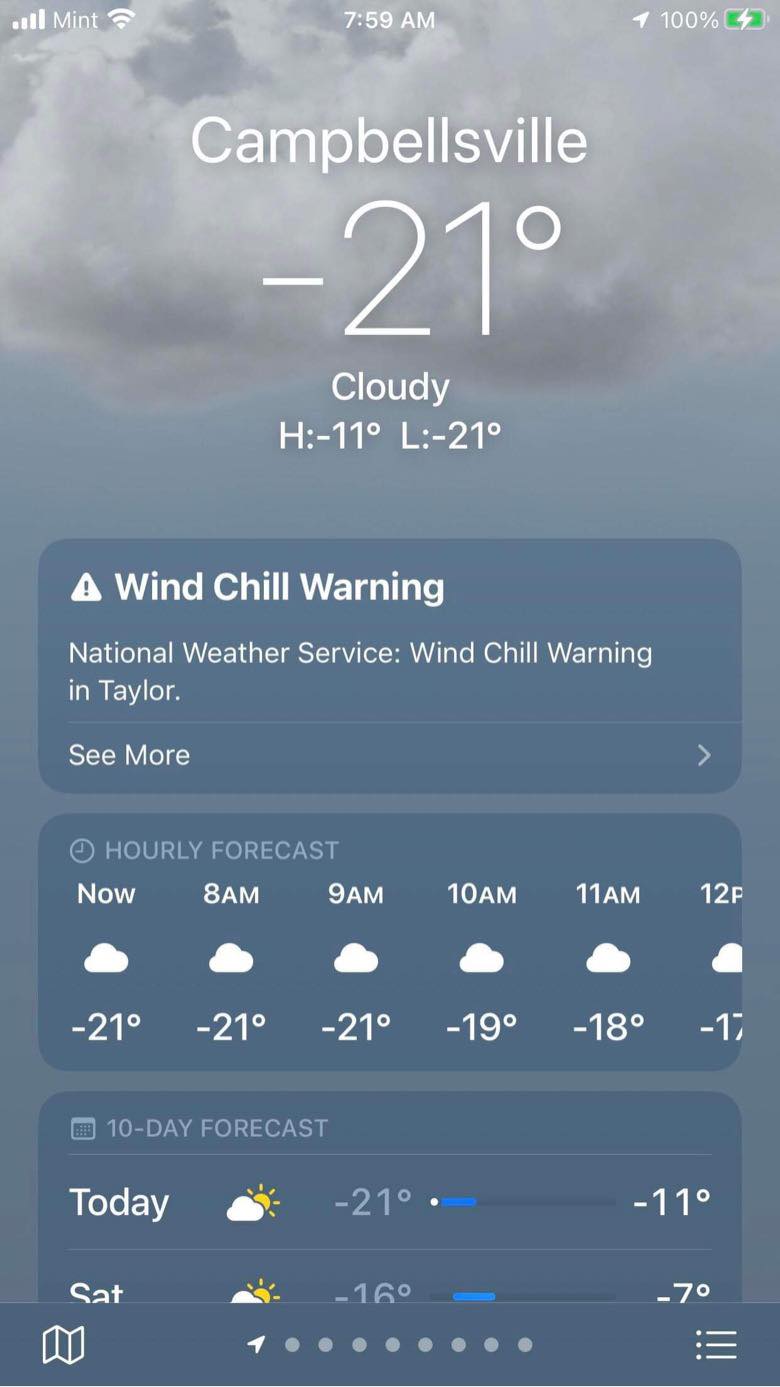Expand See More for the Wind Chill Warning
The height and width of the screenshot is (1387, 780).
390,755
